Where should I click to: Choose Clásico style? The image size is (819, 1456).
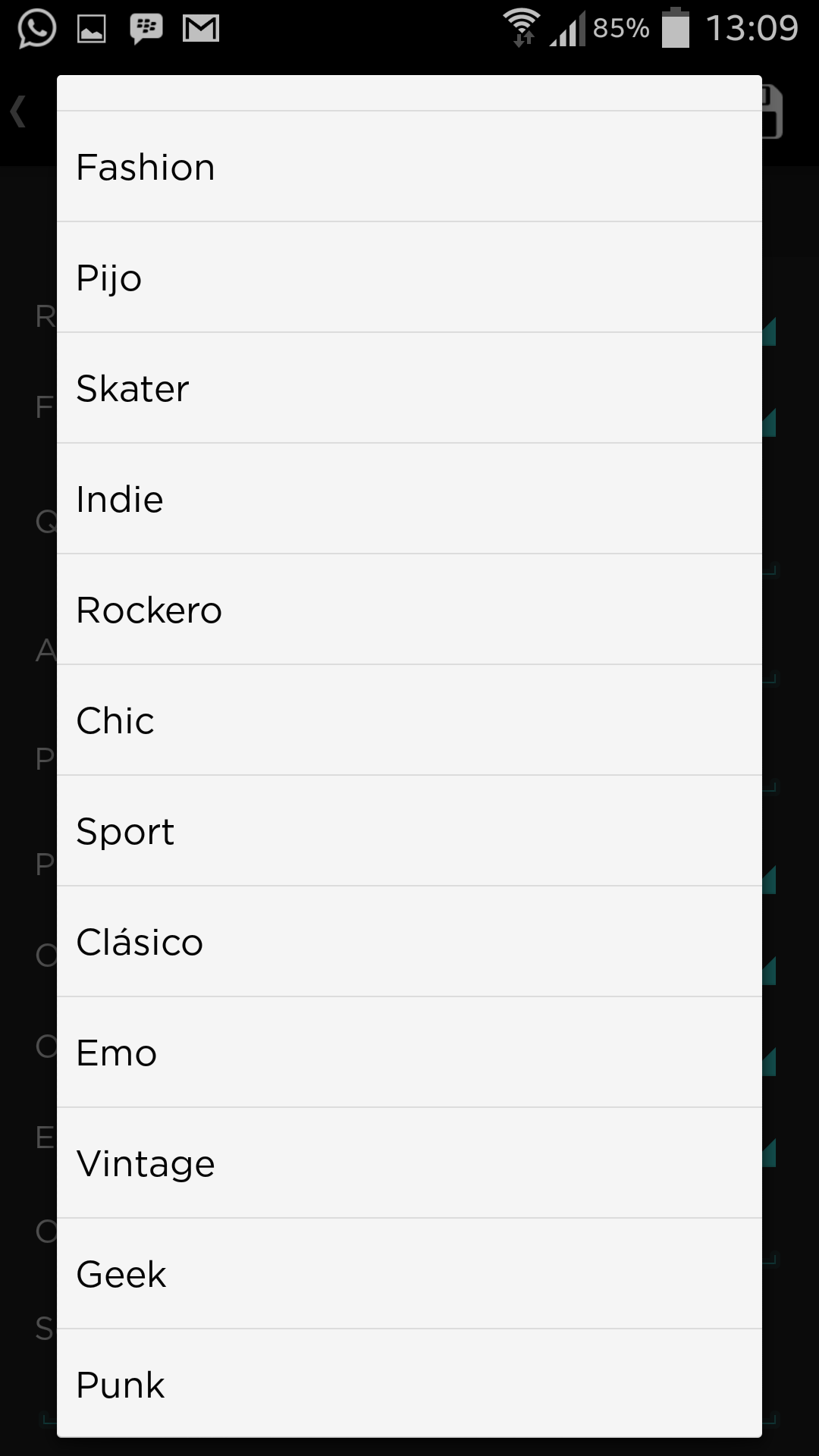409,942
